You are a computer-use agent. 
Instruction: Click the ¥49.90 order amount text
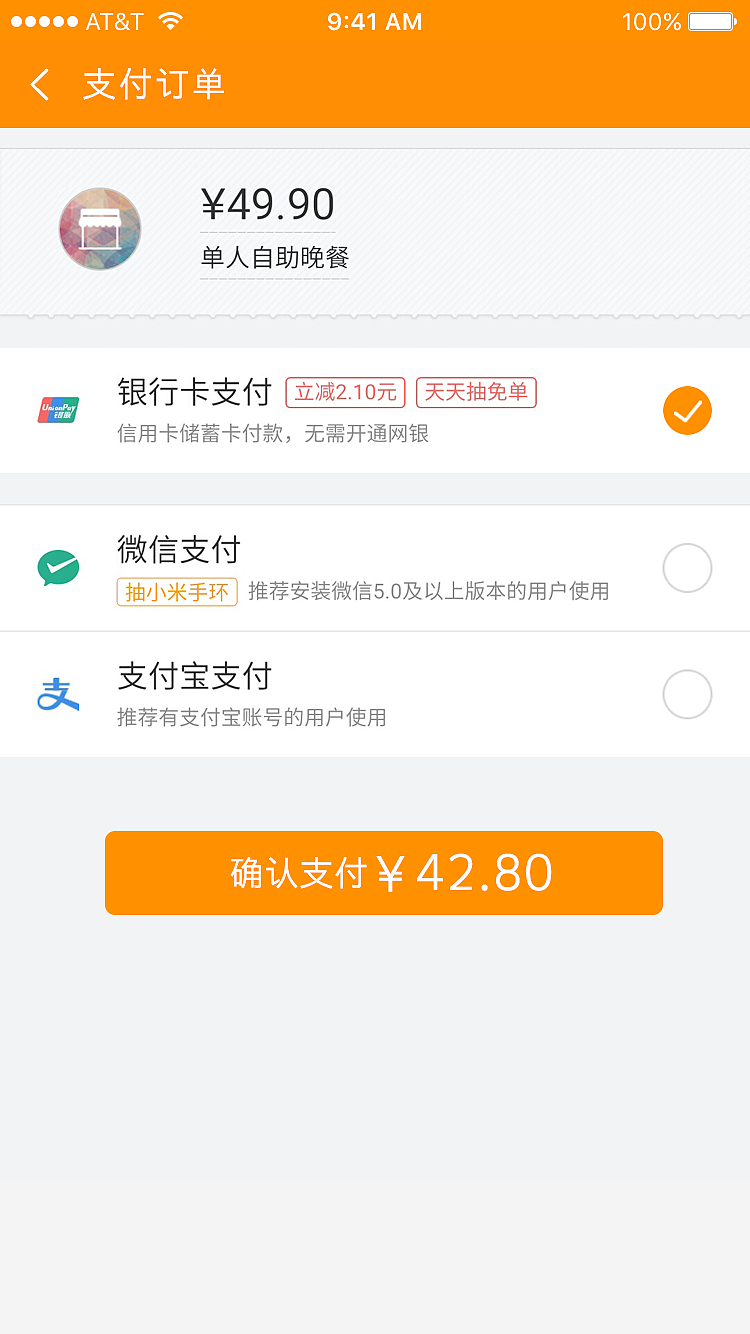point(267,204)
